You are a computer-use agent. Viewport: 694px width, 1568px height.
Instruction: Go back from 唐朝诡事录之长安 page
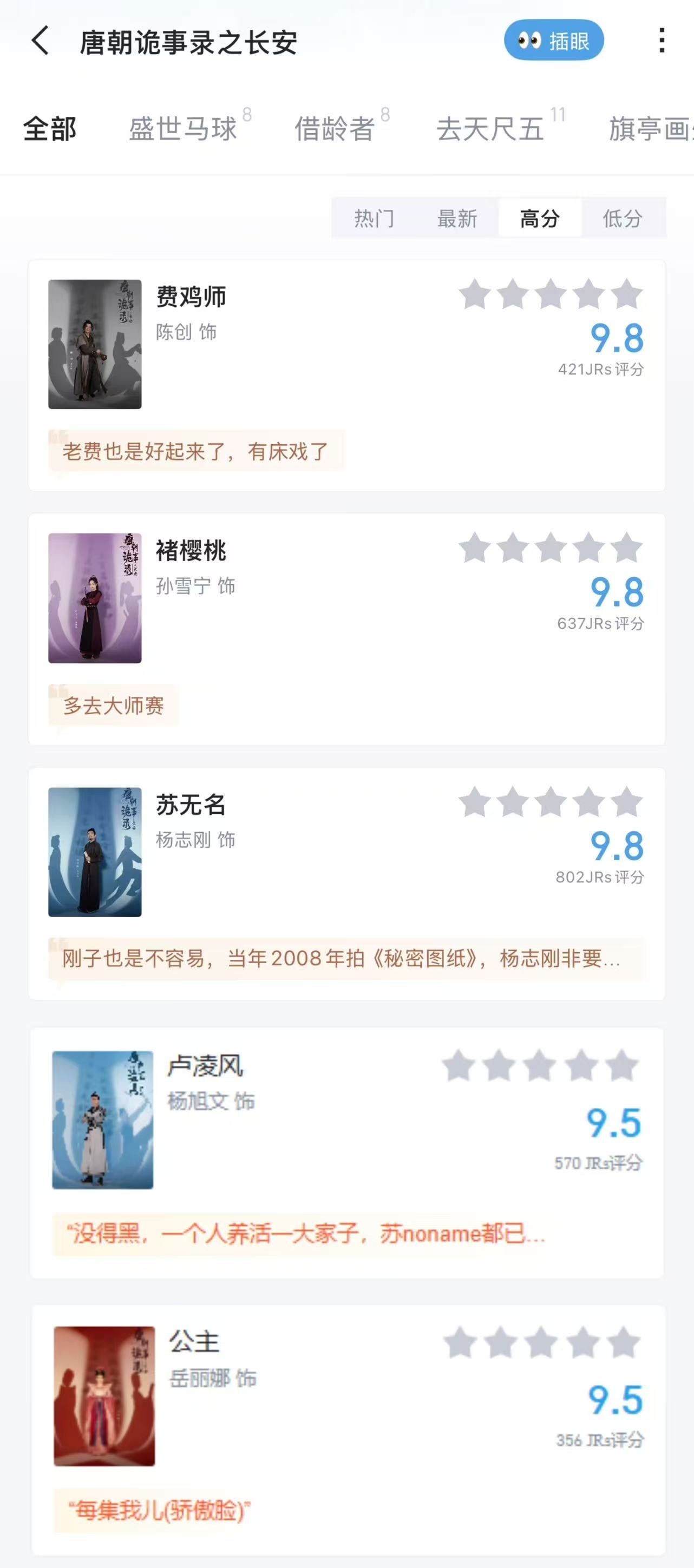(x=40, y=41)
